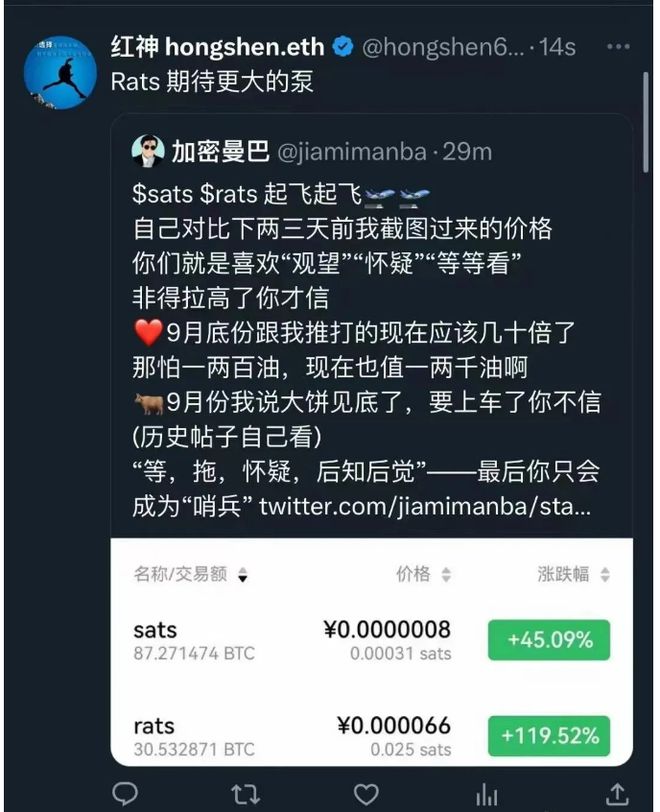View the tweet's analytics icon
This screenshot has width=660, height=812.
pyautogui.click(x=487, y=794)
